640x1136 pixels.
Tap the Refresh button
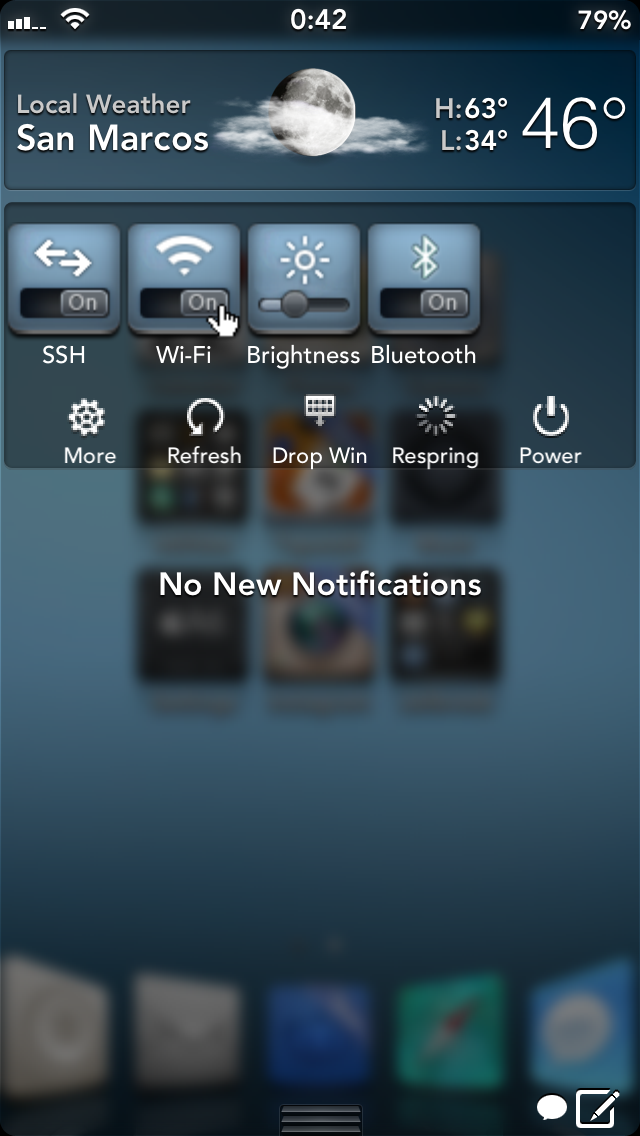(204, 431)
